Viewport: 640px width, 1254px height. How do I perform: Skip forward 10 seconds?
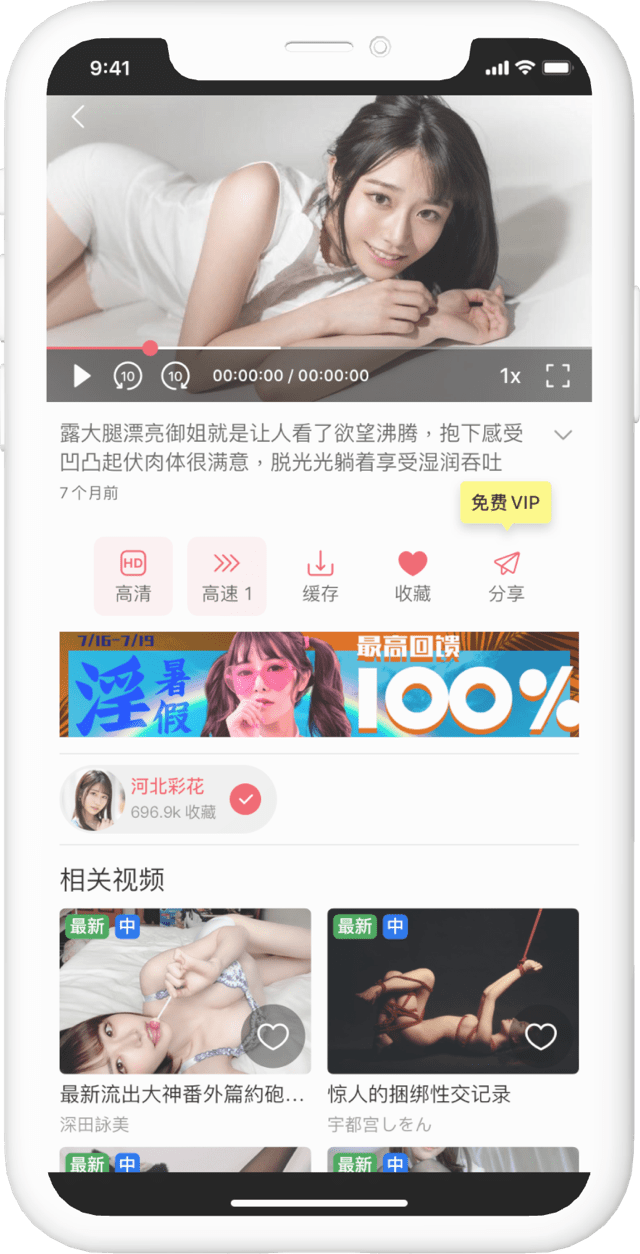(175, 376)
